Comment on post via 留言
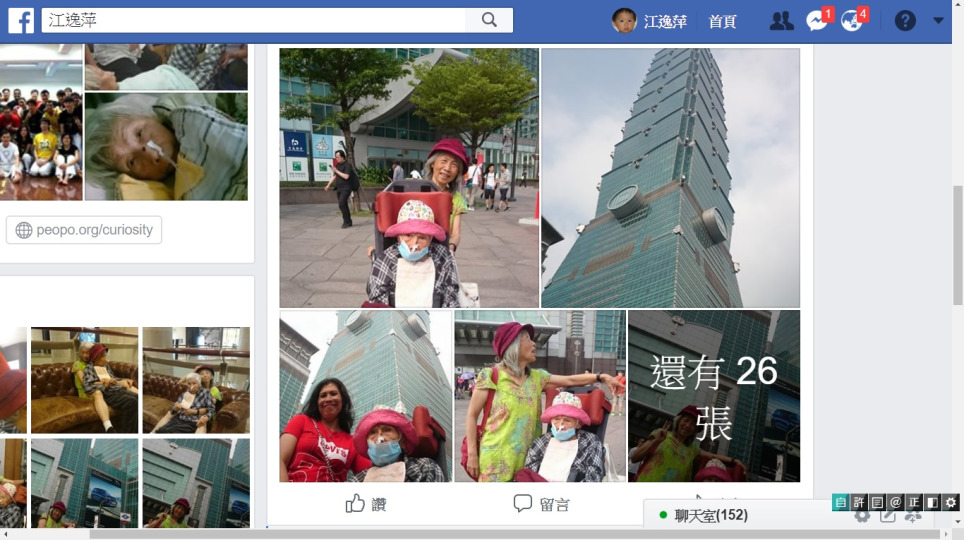The height and width of the screenshot is (540, 964). tap(541, 504)
